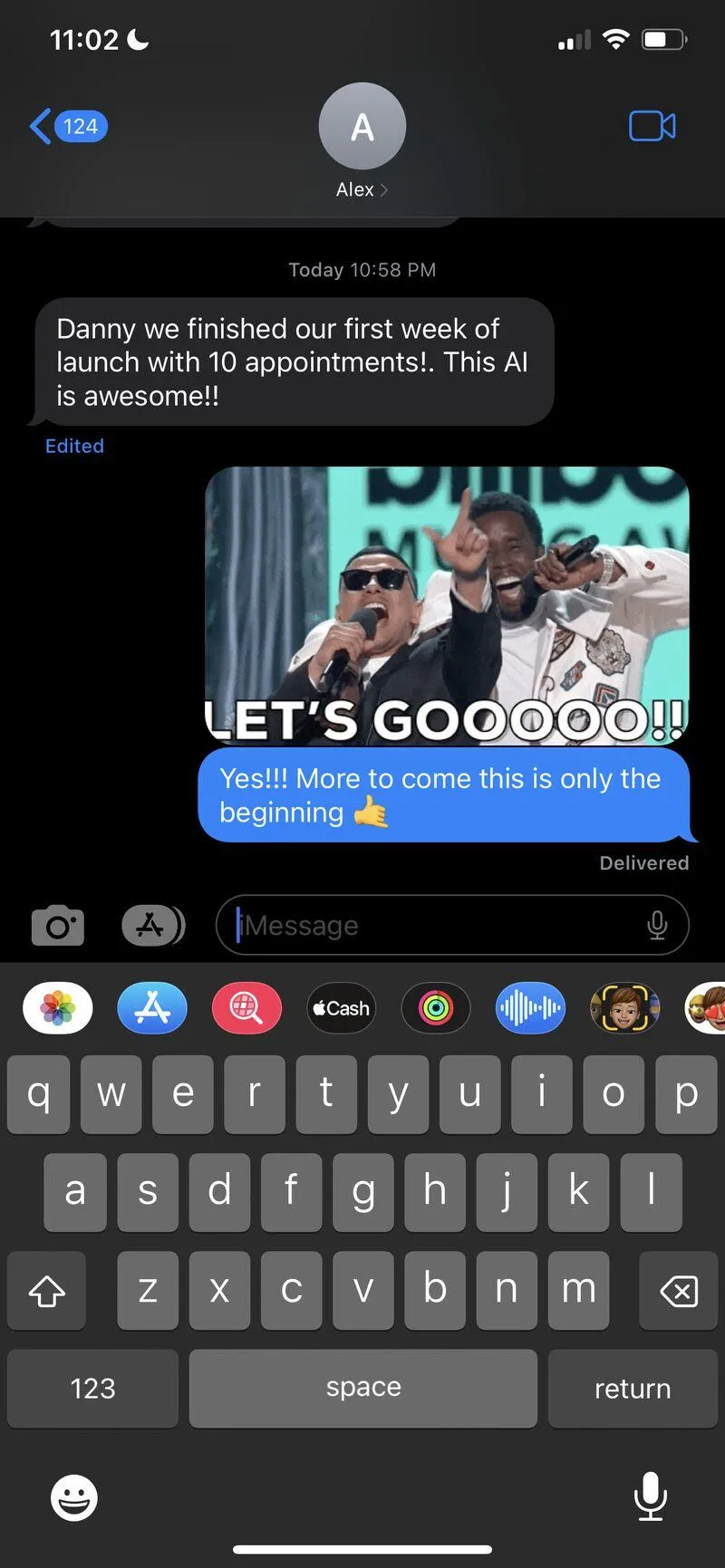Open the audio messages waveform app
The width and height of the screenshot is (725, 1568).
tap(530, 1008)
